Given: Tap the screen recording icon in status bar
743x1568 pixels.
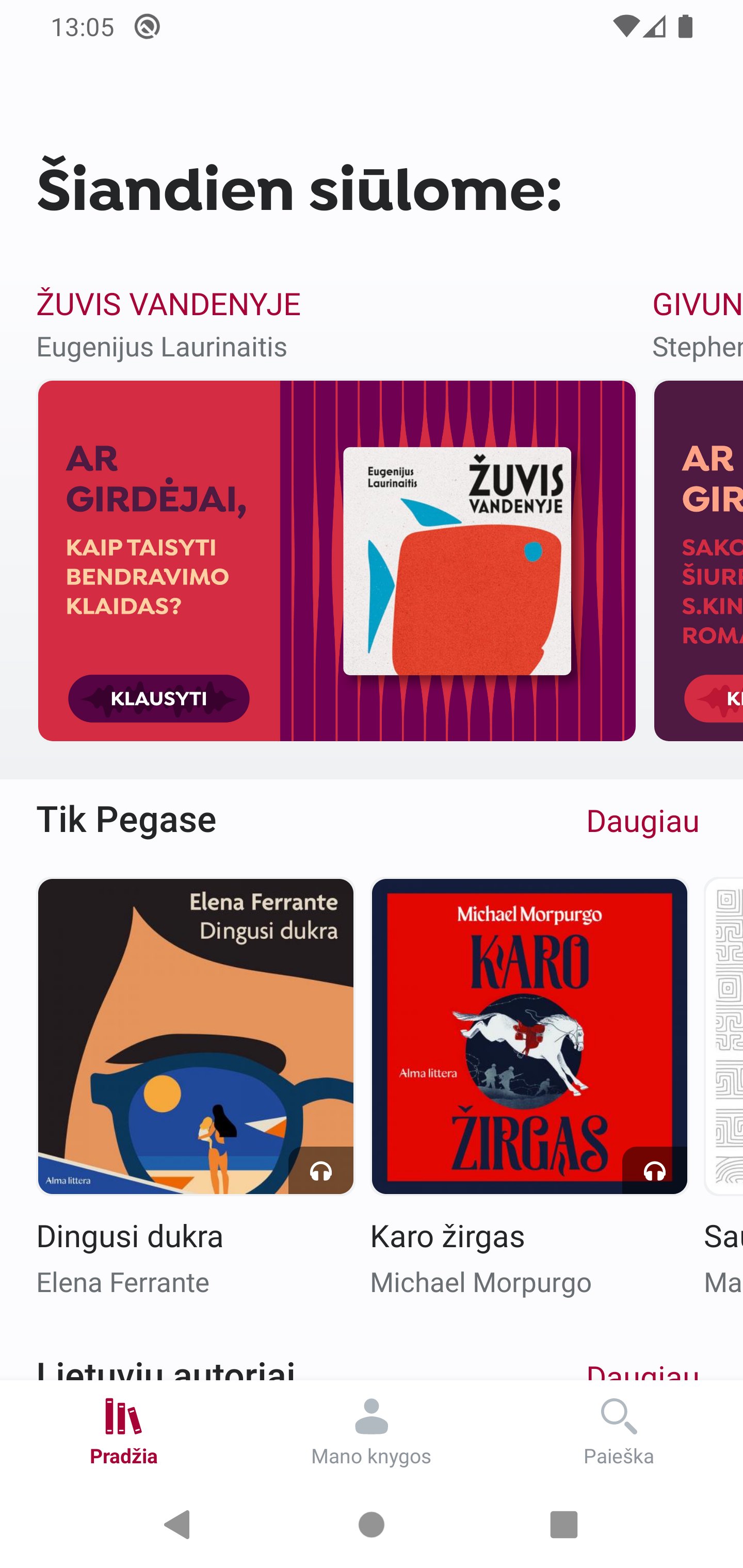Looking at the screenshot, I should (x=148, y=26).
